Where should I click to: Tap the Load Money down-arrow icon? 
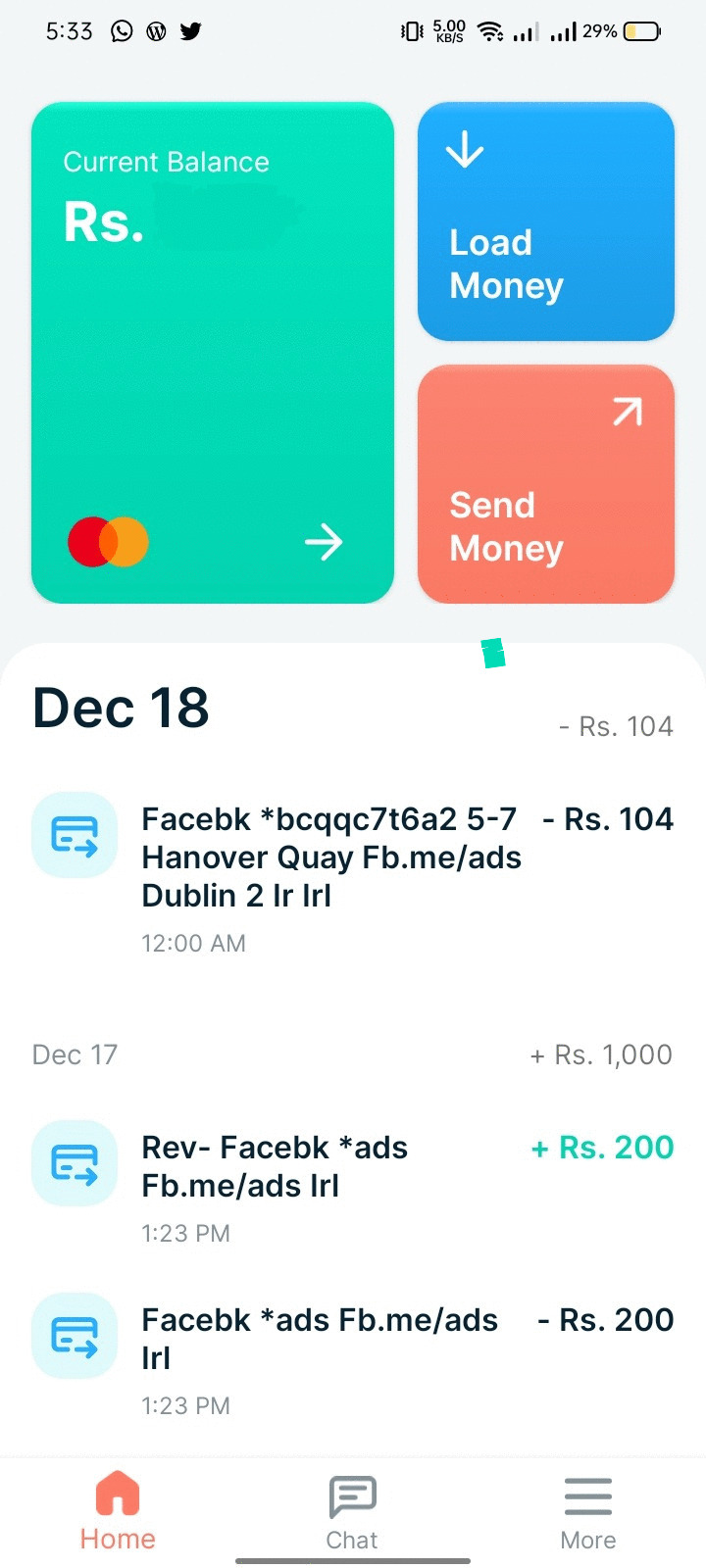coord(464,151)
